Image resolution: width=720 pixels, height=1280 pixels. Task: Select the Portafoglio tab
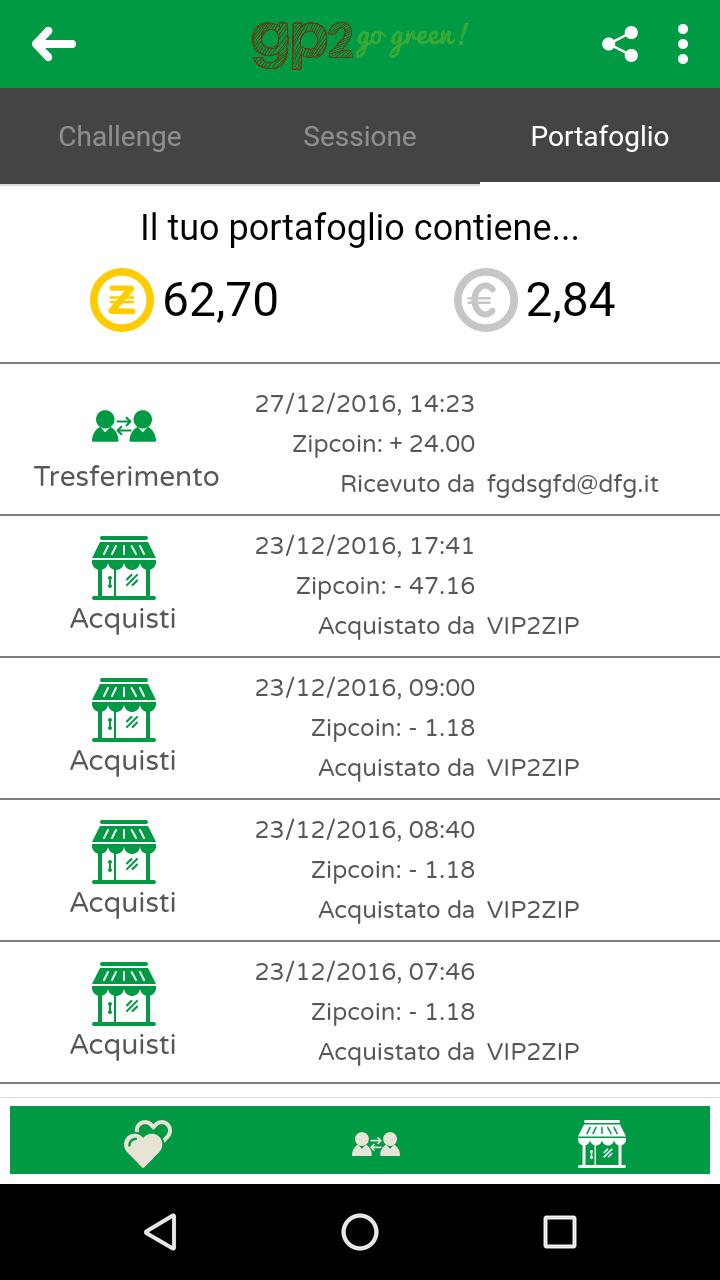tap(600, 136)
